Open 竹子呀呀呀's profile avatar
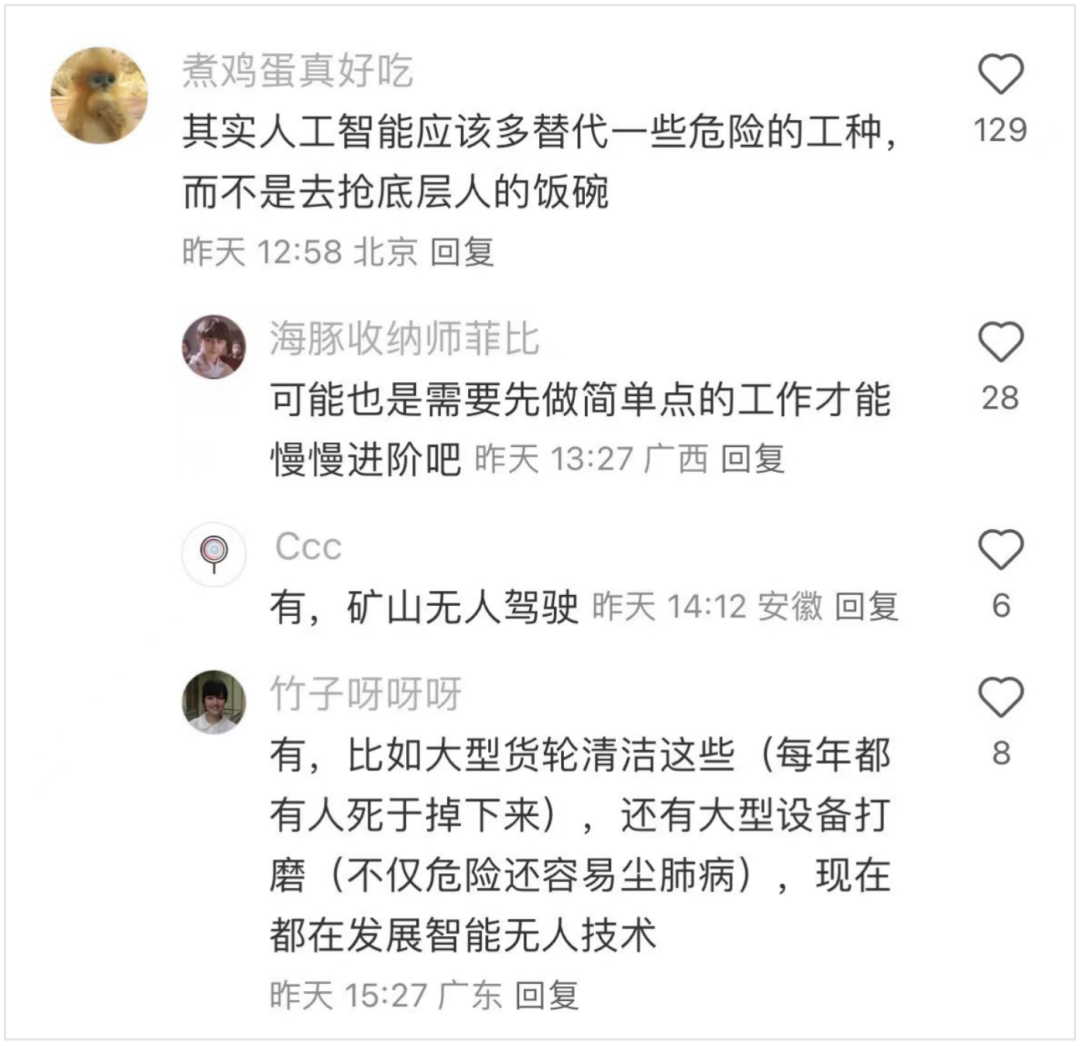1080x1046 pixels. pyautogui.click(x=213, y=701)
